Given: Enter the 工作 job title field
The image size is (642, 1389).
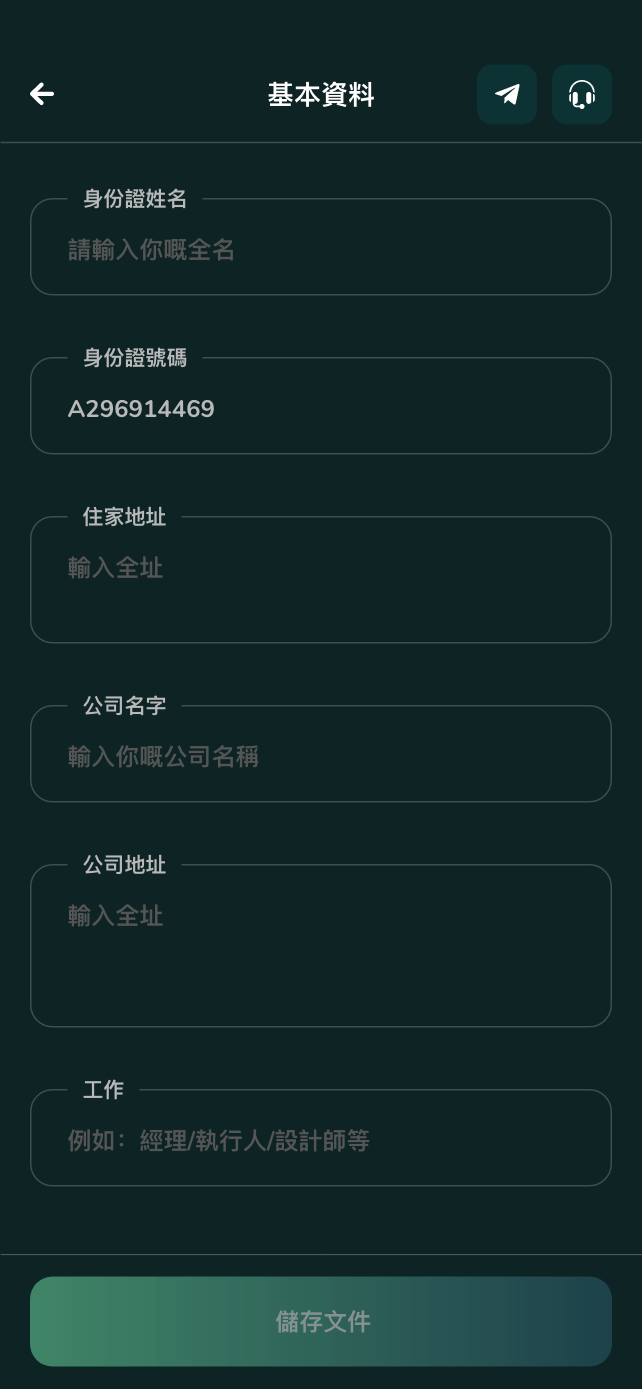Looking at the screenshot, I should [x=320, y=1141].
